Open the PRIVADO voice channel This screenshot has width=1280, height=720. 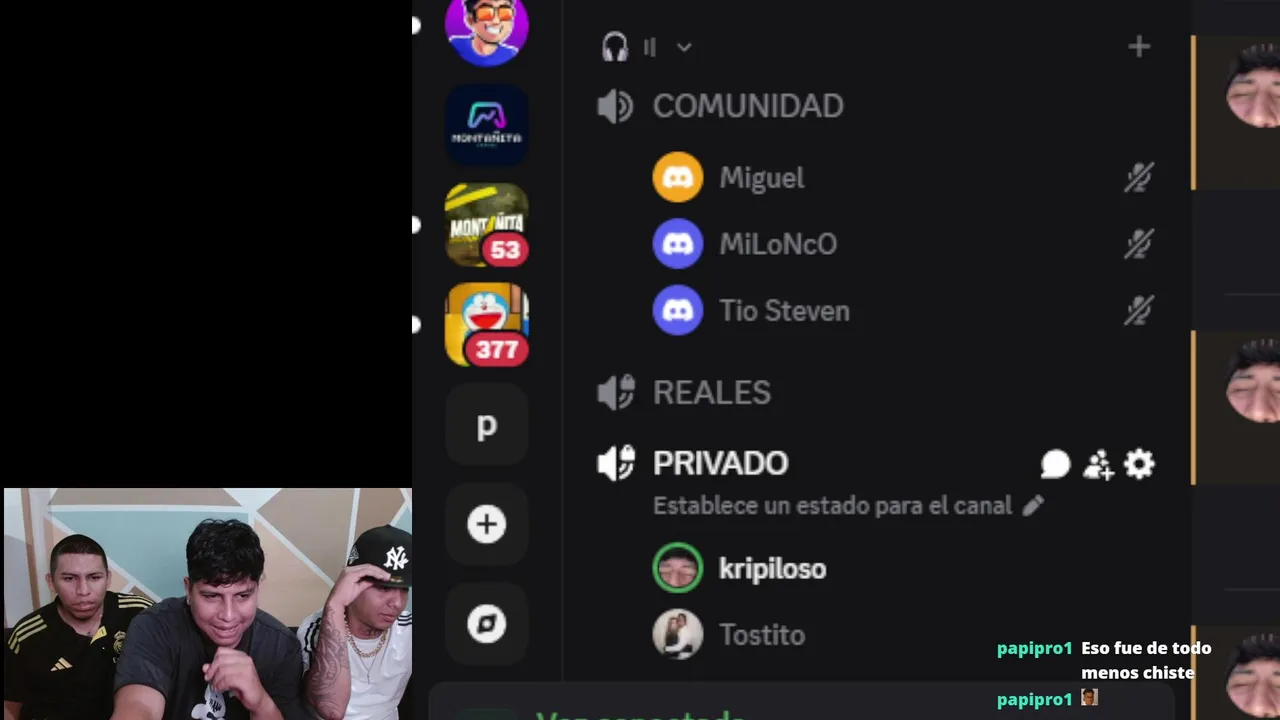720,463
